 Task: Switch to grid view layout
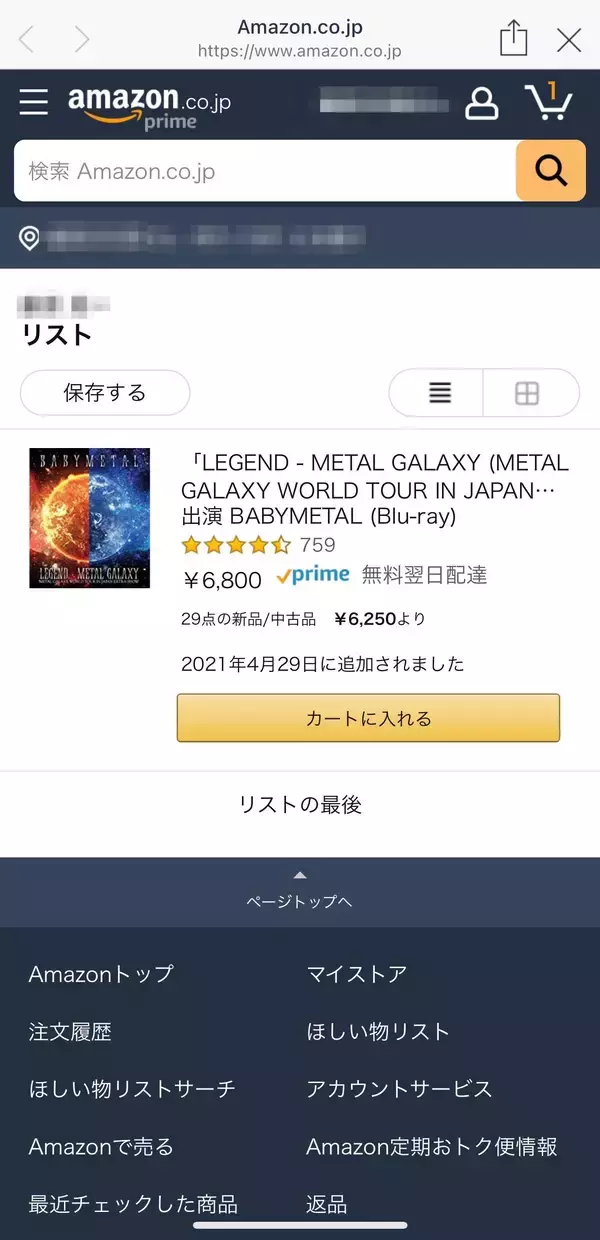tap(527, 393)
